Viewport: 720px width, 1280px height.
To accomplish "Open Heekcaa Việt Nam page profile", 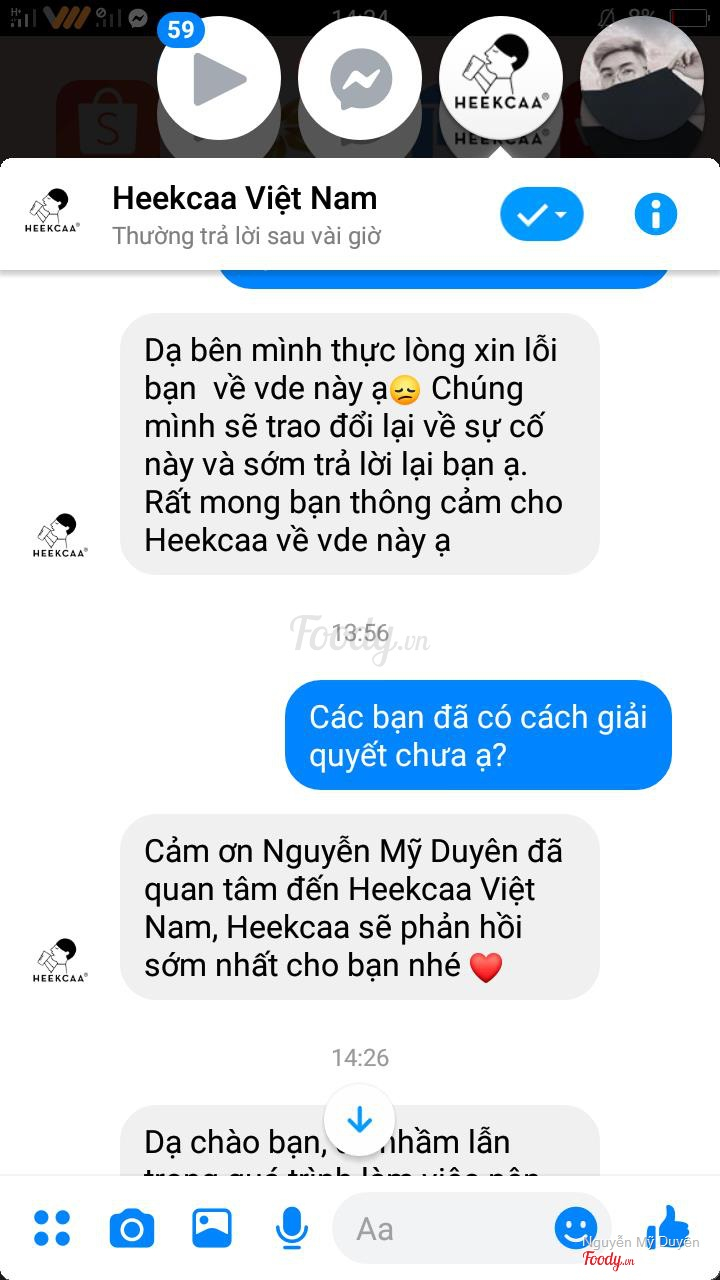I will point(245,198).
